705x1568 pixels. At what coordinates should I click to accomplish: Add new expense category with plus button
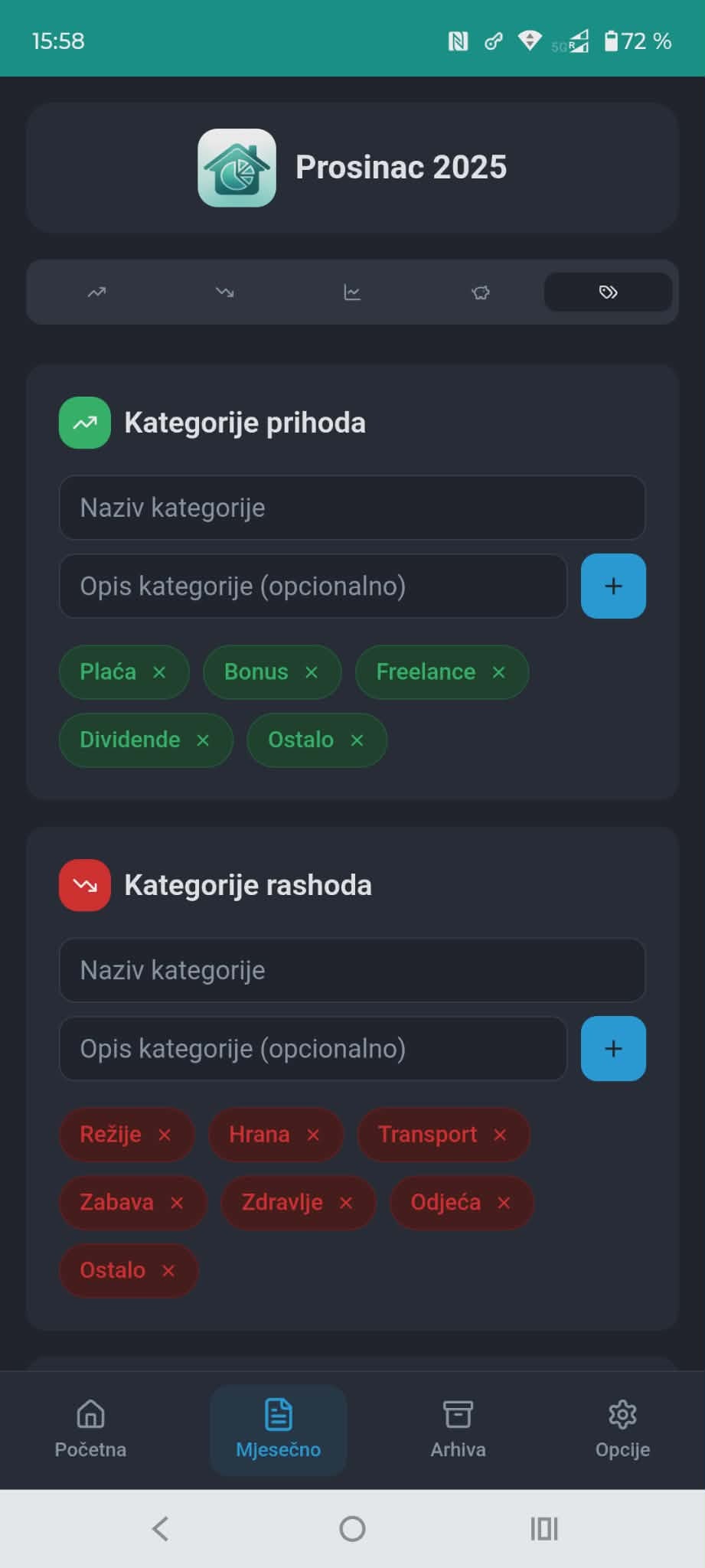(x=613, y=1048)
